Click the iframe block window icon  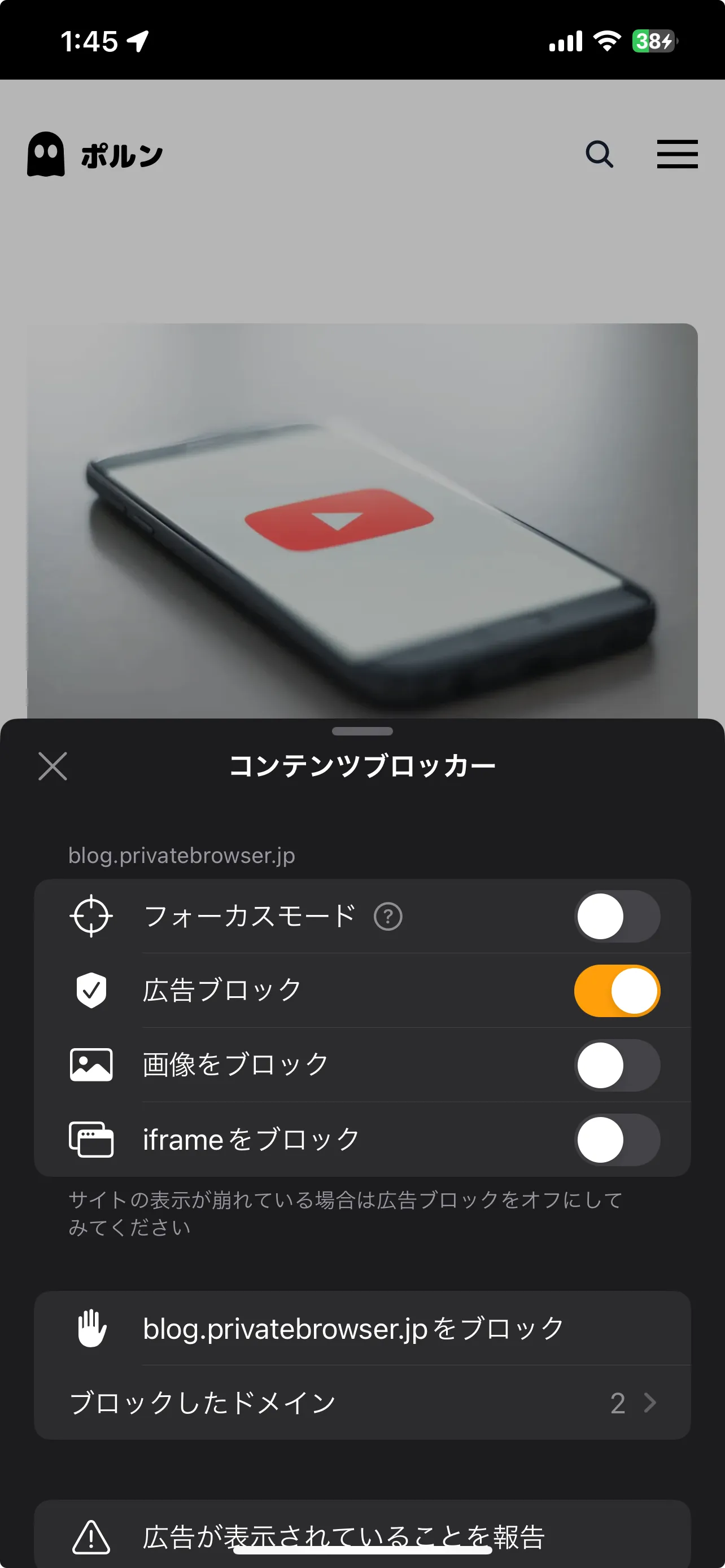pyautogui.click(x=91, y=1140)
